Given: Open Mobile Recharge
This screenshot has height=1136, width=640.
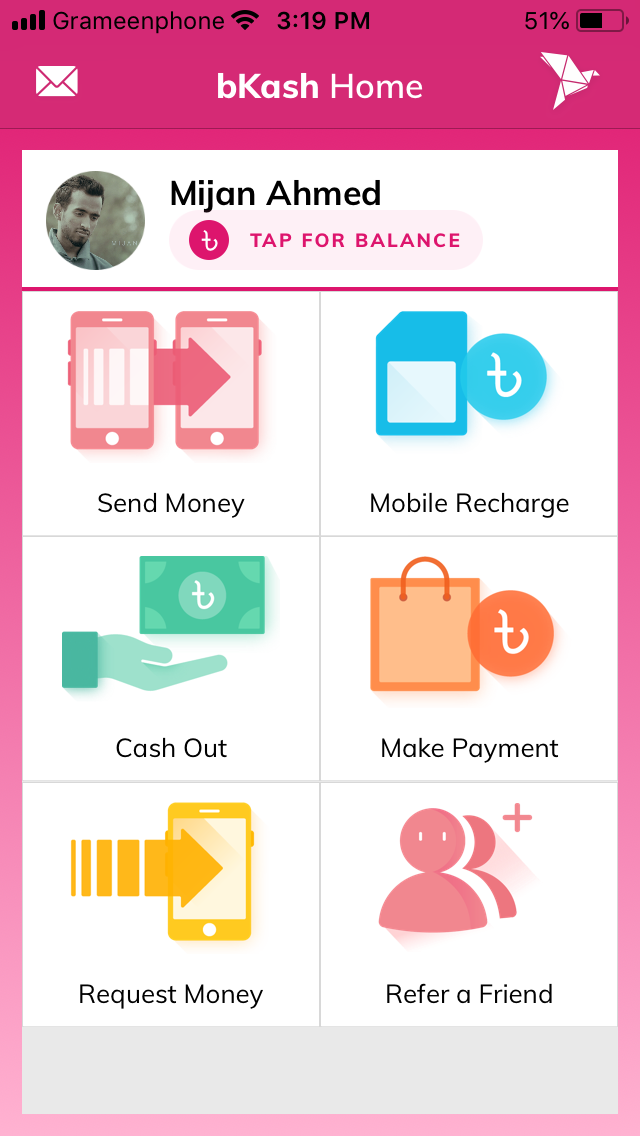Looking at the screenshot, I should click(x=469, y=414).
